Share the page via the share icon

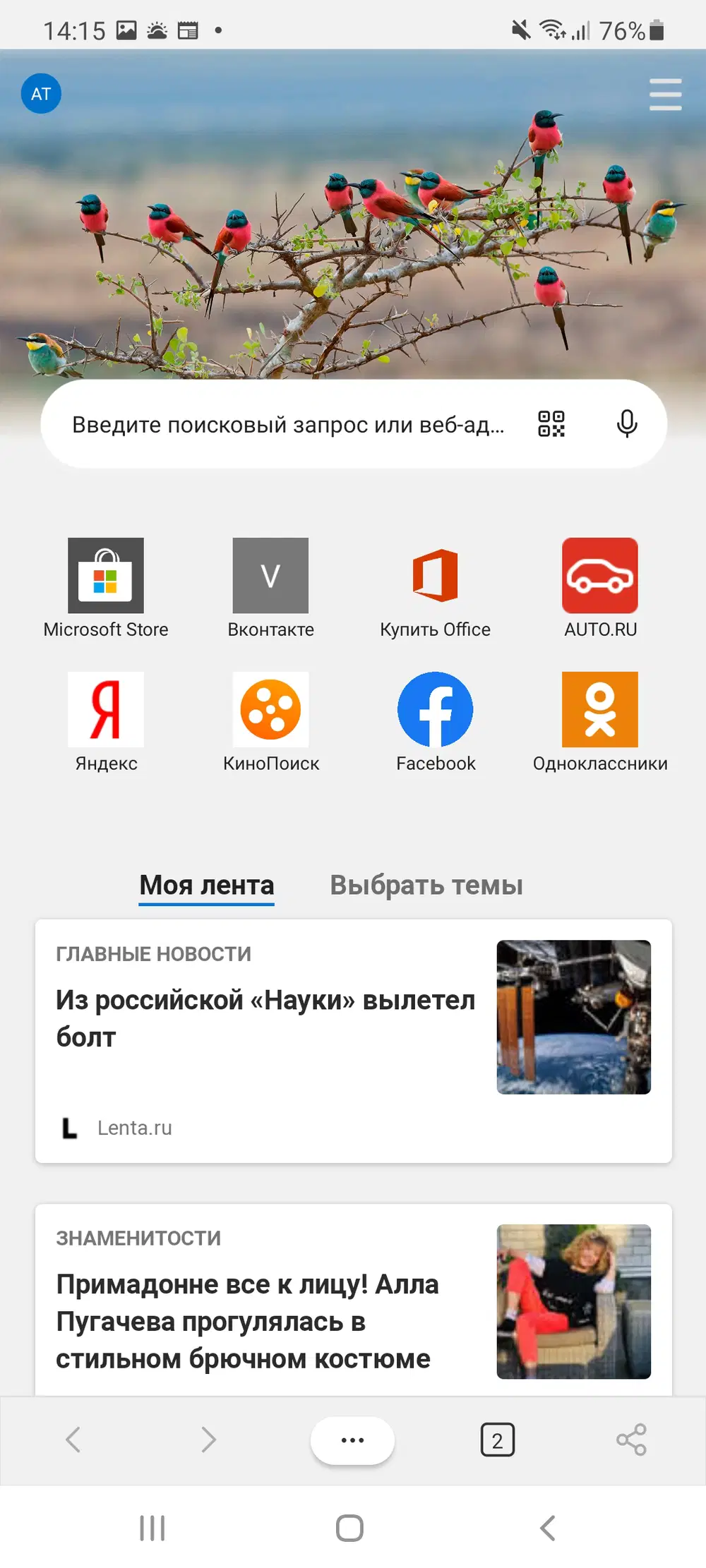click(x=631, y=1440)
